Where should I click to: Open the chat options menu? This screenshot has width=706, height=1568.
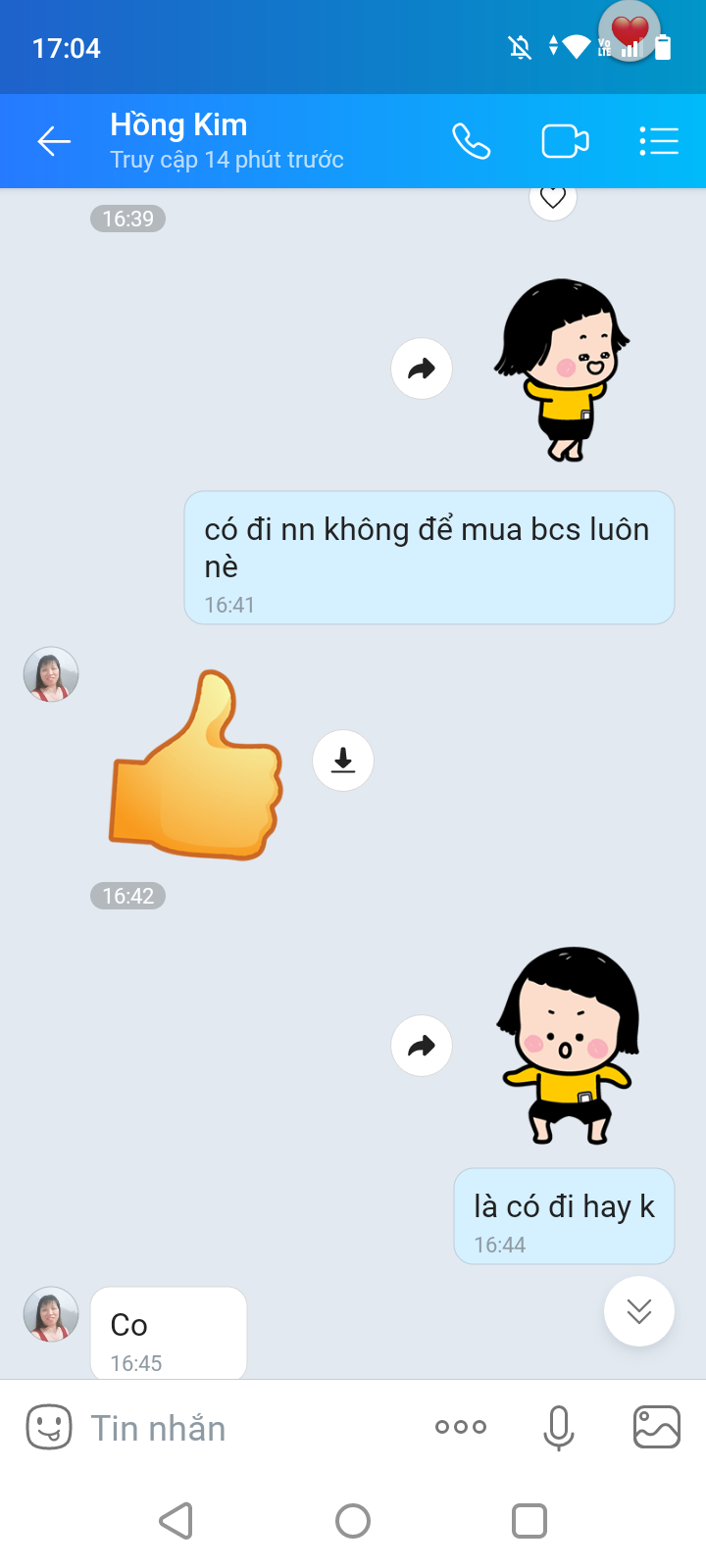coord(659,142)
